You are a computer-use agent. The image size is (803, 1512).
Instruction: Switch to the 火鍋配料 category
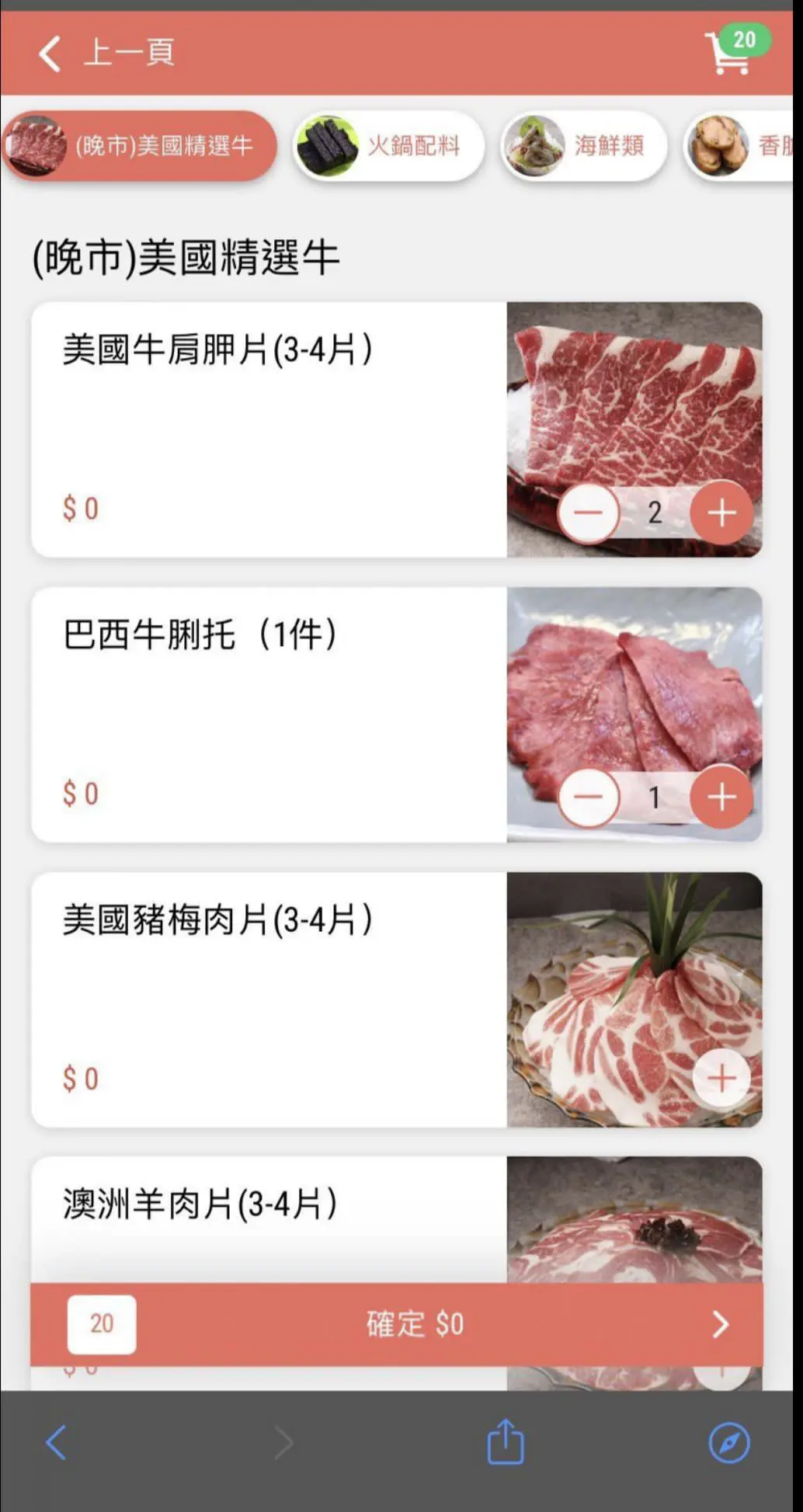(x=389, y=146)
